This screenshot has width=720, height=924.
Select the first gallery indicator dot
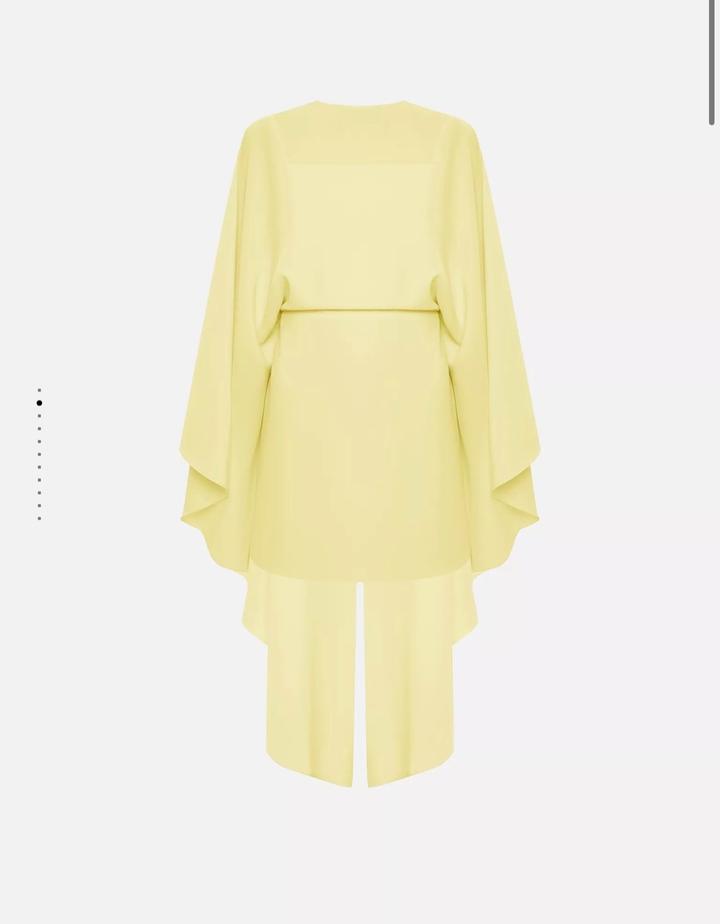[40, 390]
